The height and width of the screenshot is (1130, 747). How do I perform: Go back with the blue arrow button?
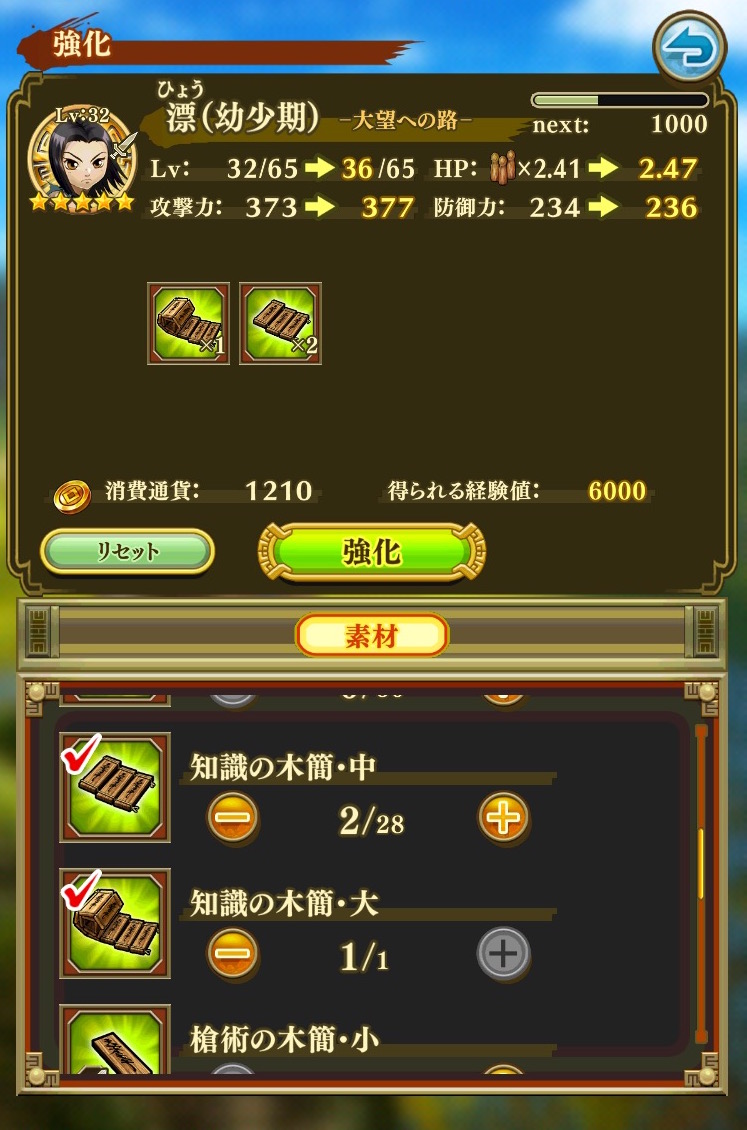click(691, 48)
